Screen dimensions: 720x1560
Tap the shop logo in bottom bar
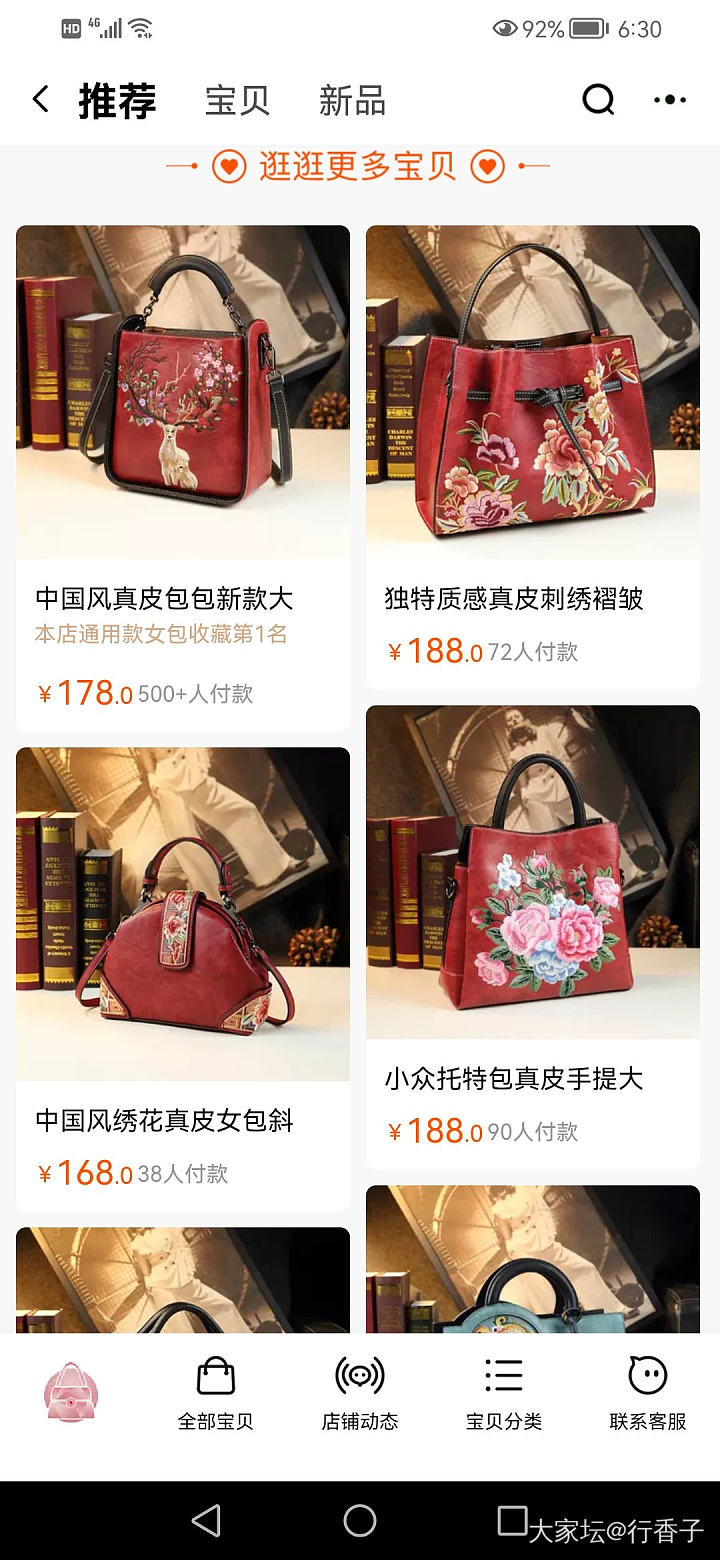click(71, 1391)
